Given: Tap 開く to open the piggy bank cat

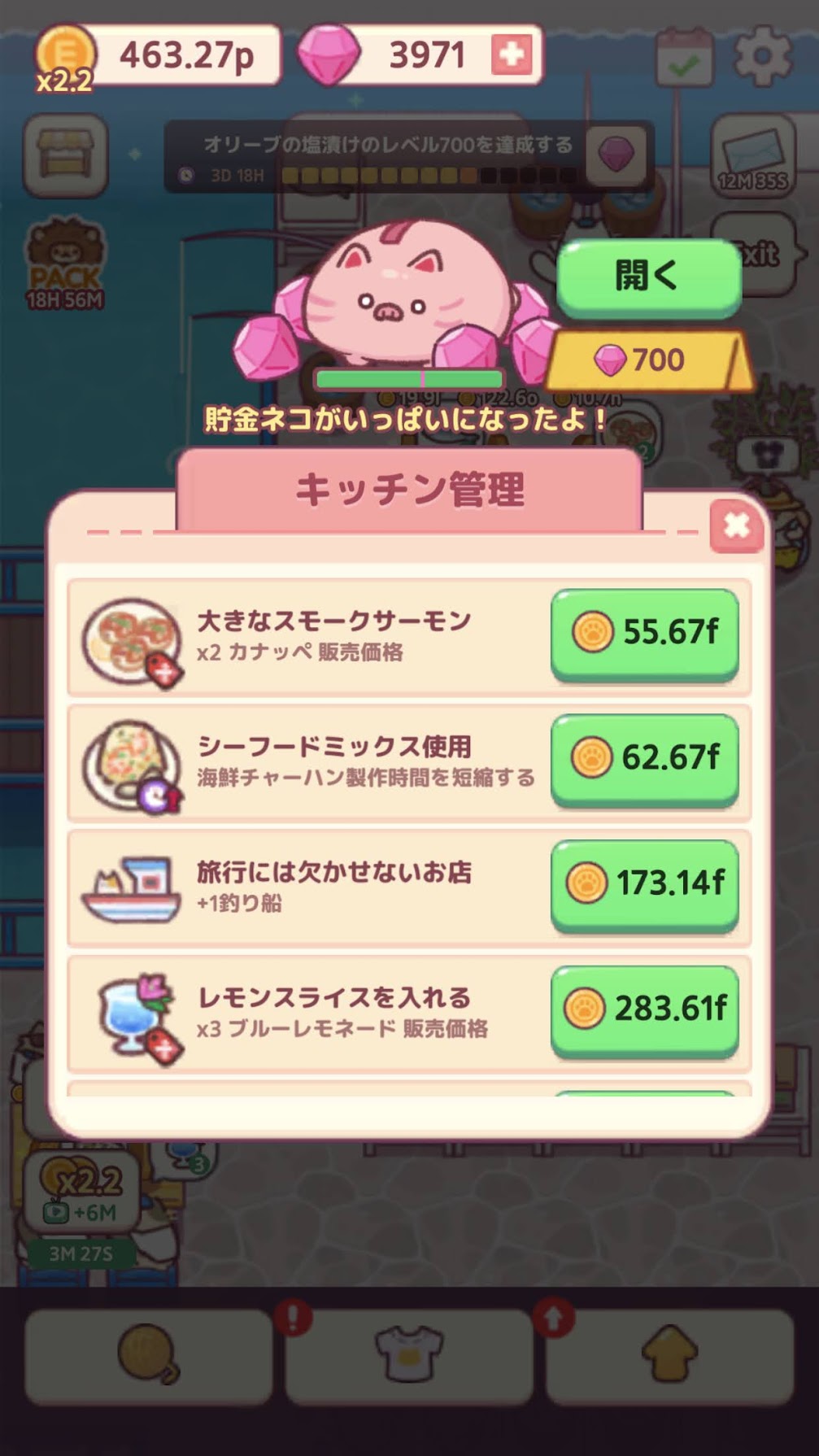Looking at the screenshot, I should [x=648, y=277].
